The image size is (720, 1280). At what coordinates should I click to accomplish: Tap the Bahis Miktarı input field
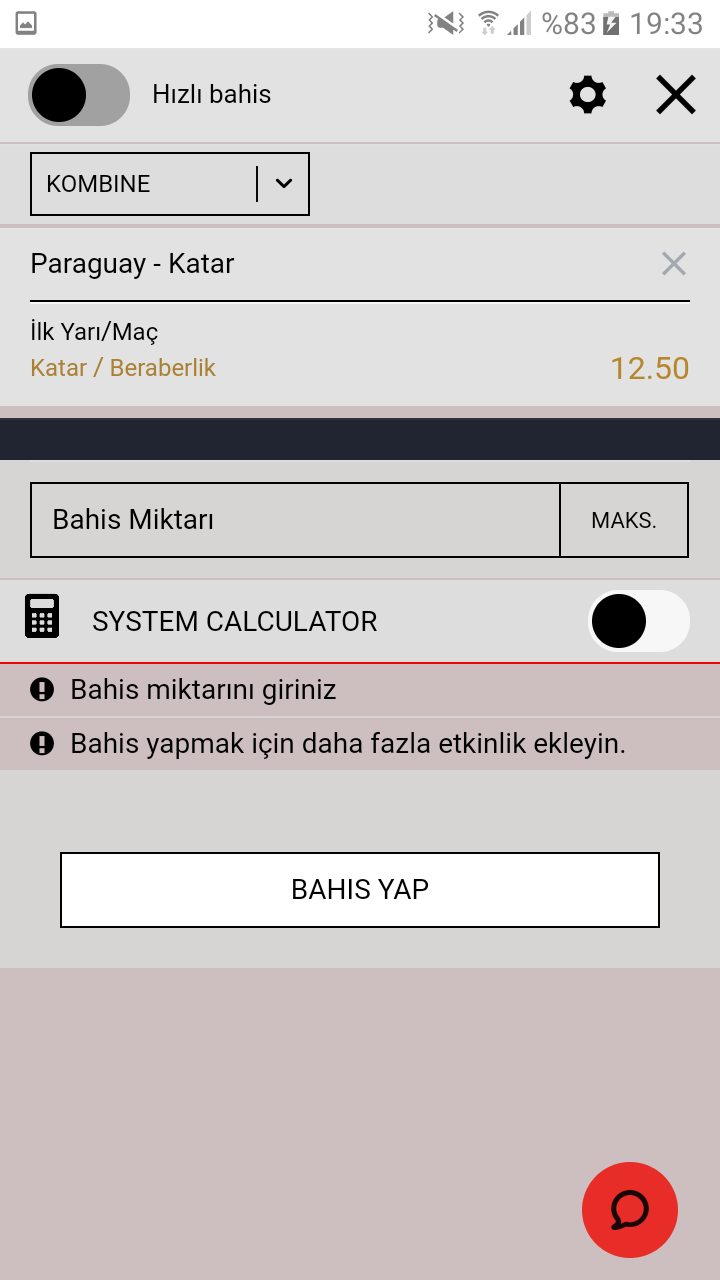click(x=295, y=520)
